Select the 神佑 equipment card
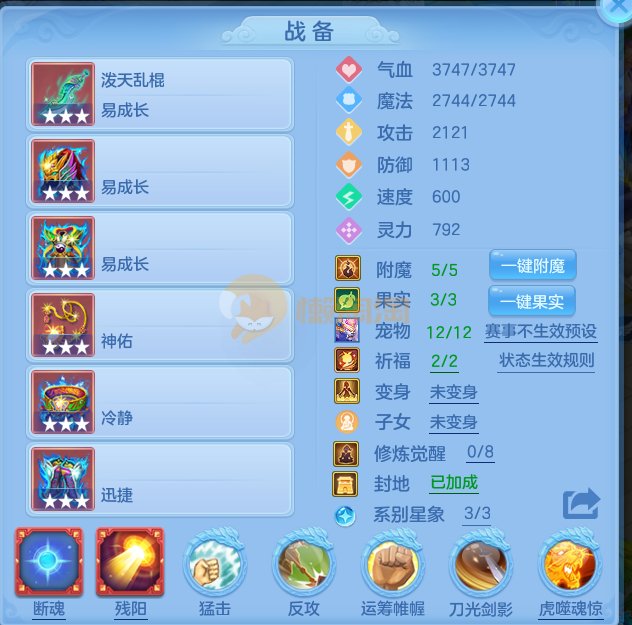632x625 pixels. 160,325
